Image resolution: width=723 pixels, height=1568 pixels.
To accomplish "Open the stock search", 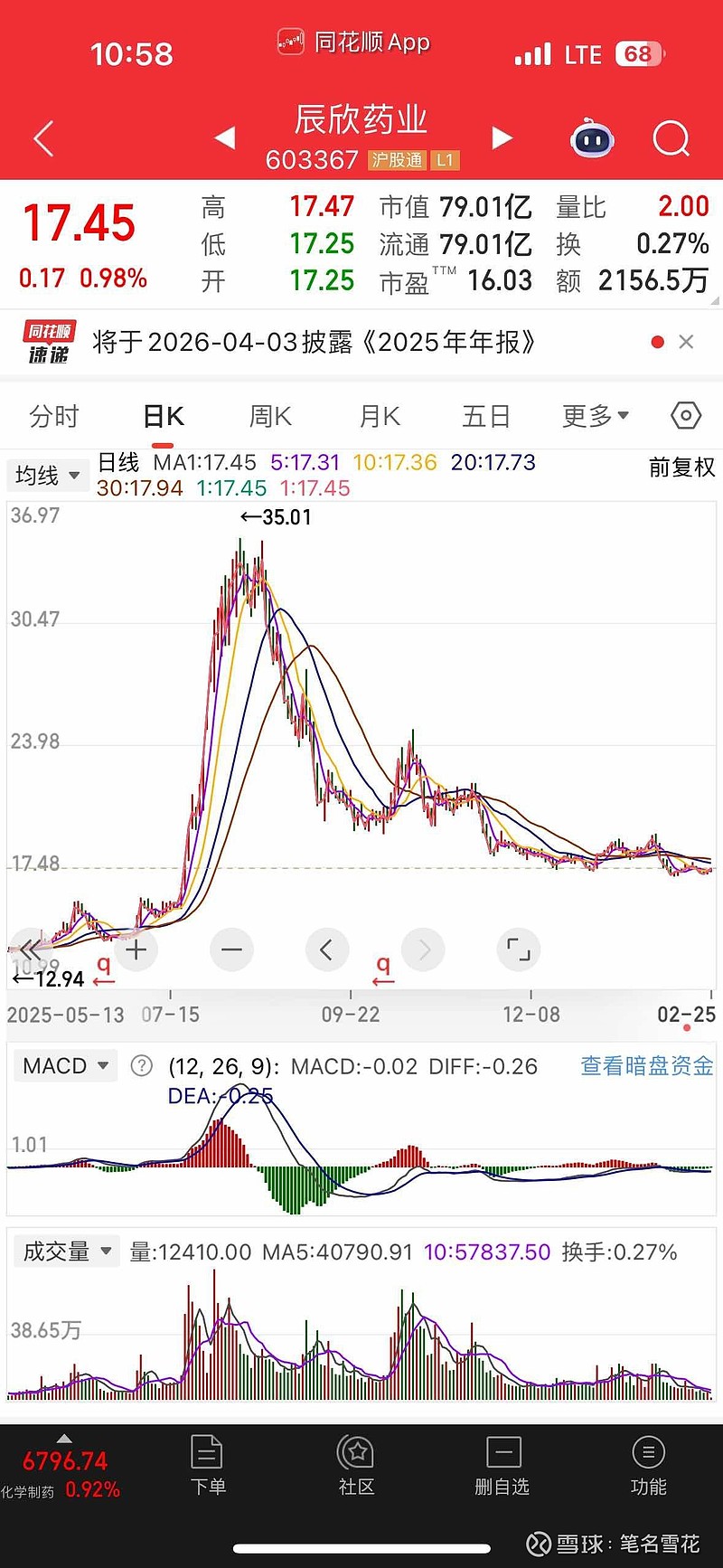I will (671, 137).
